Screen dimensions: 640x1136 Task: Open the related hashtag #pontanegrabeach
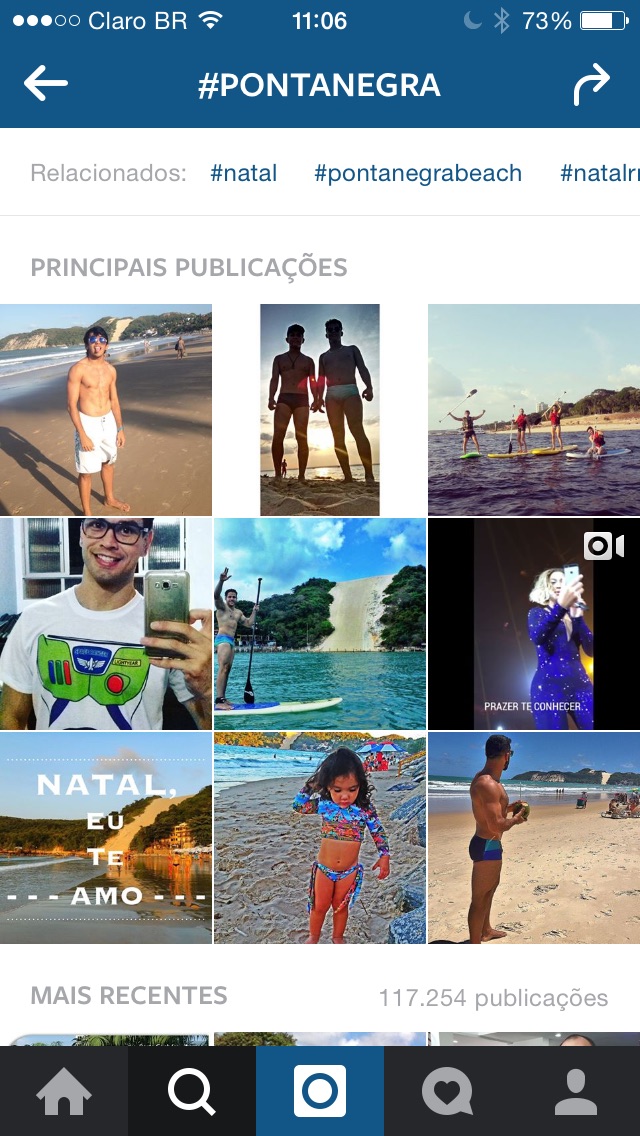417,173
